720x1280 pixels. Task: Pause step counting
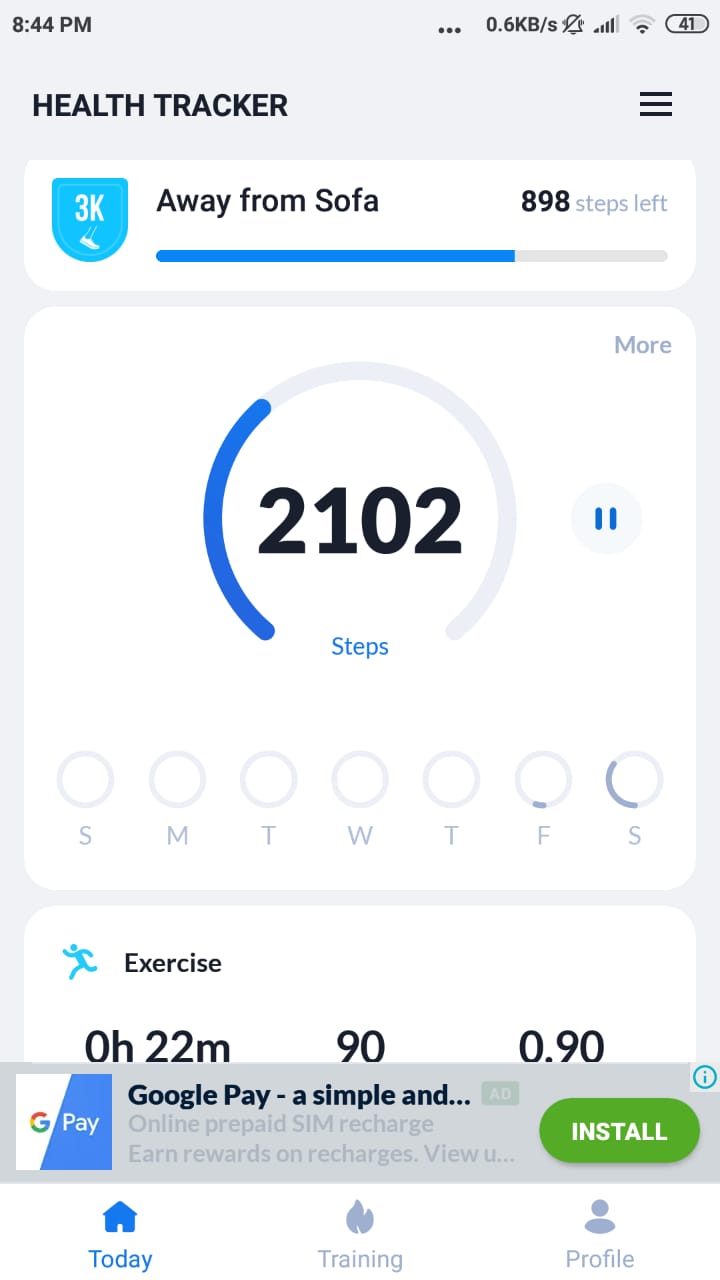tap(606, 518)
